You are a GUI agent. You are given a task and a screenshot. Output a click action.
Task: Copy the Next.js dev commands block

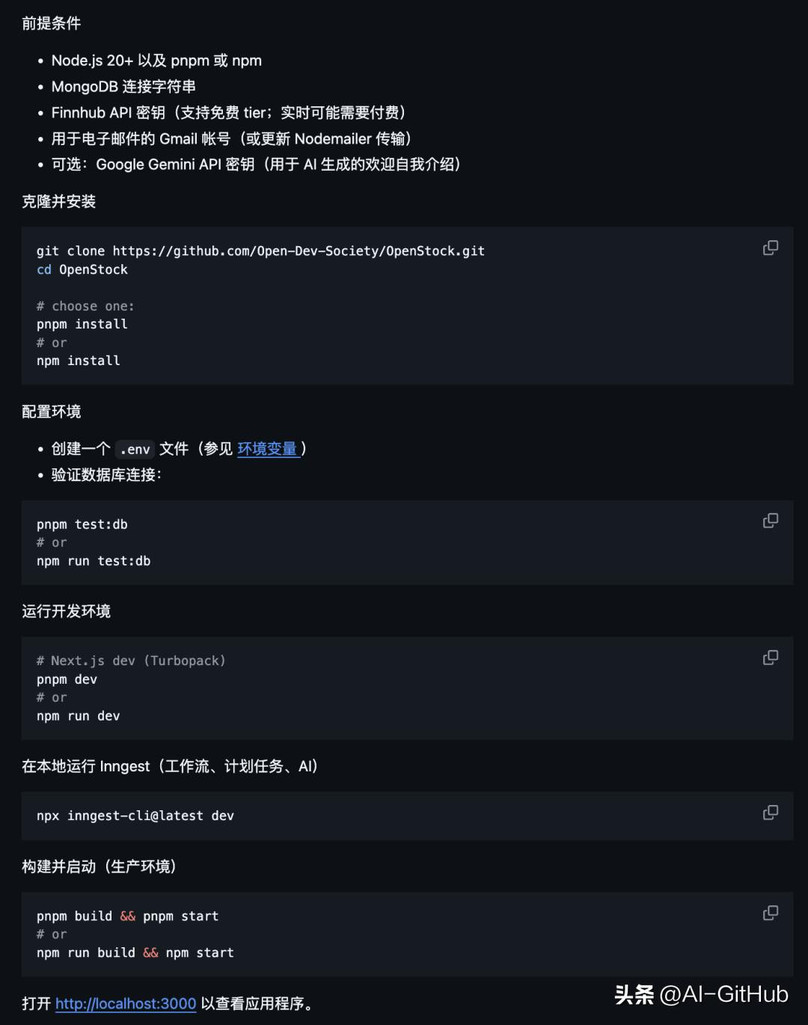(770, 658)
